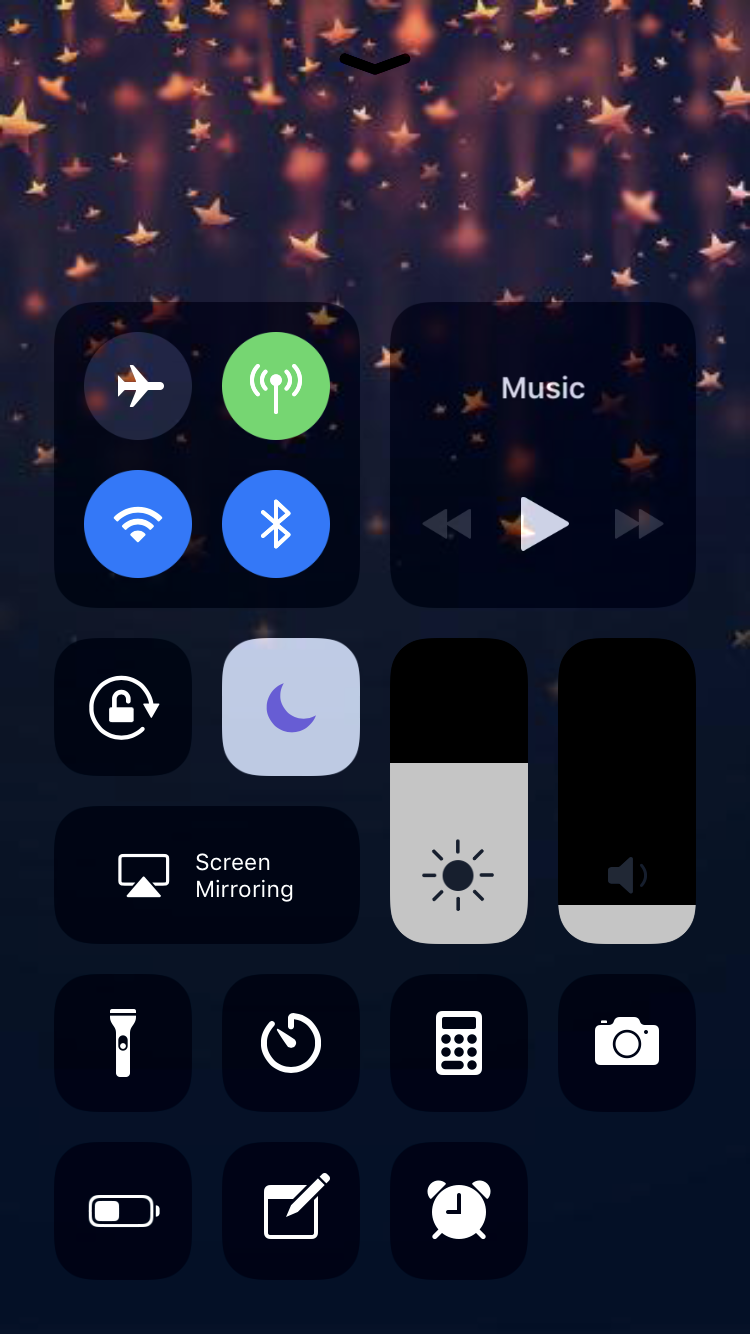Turn off Bluetooth
750x1334 pixels.
click(x=276, y=524)
